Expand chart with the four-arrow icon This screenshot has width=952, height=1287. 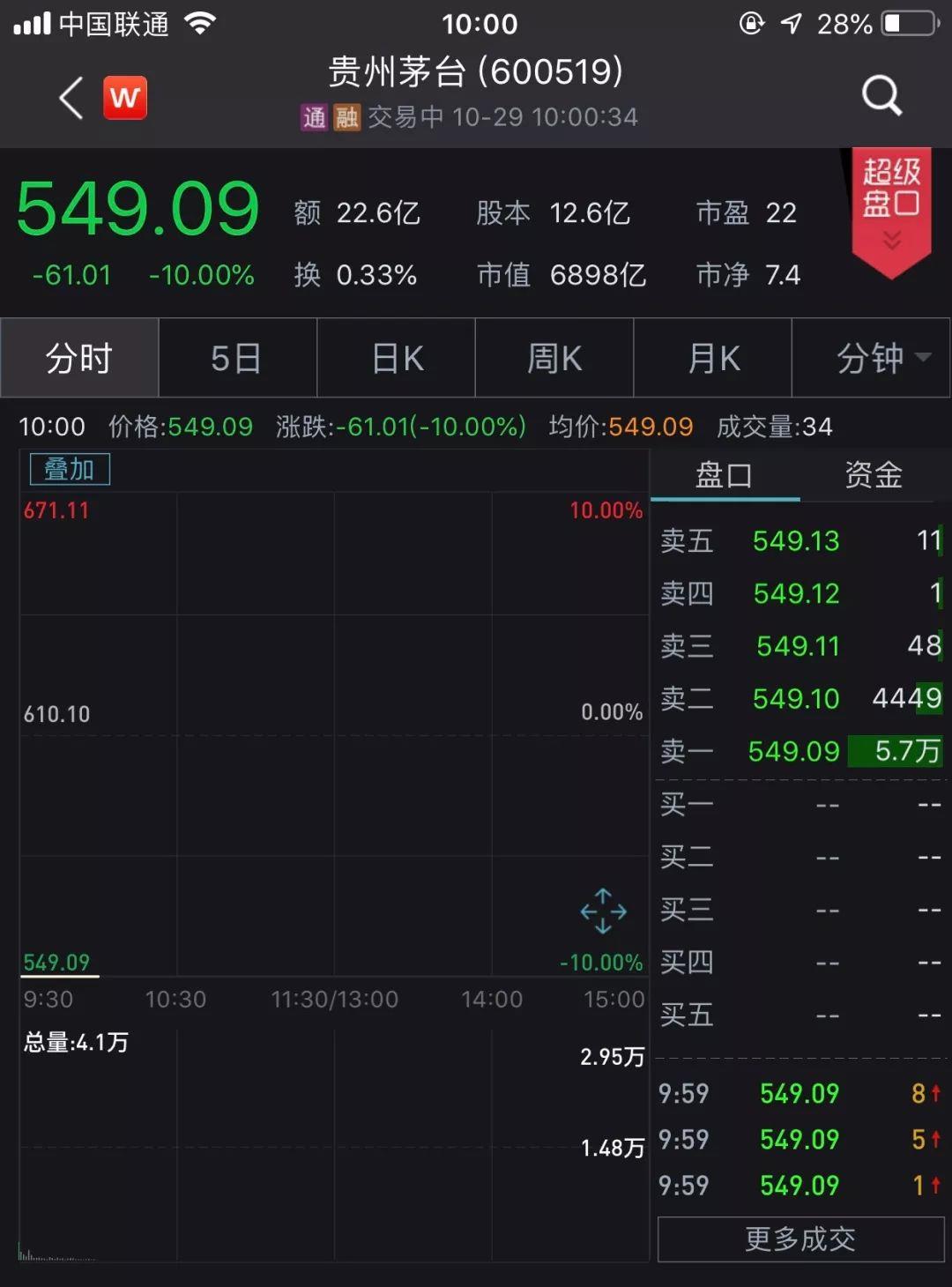click(603, 911)
